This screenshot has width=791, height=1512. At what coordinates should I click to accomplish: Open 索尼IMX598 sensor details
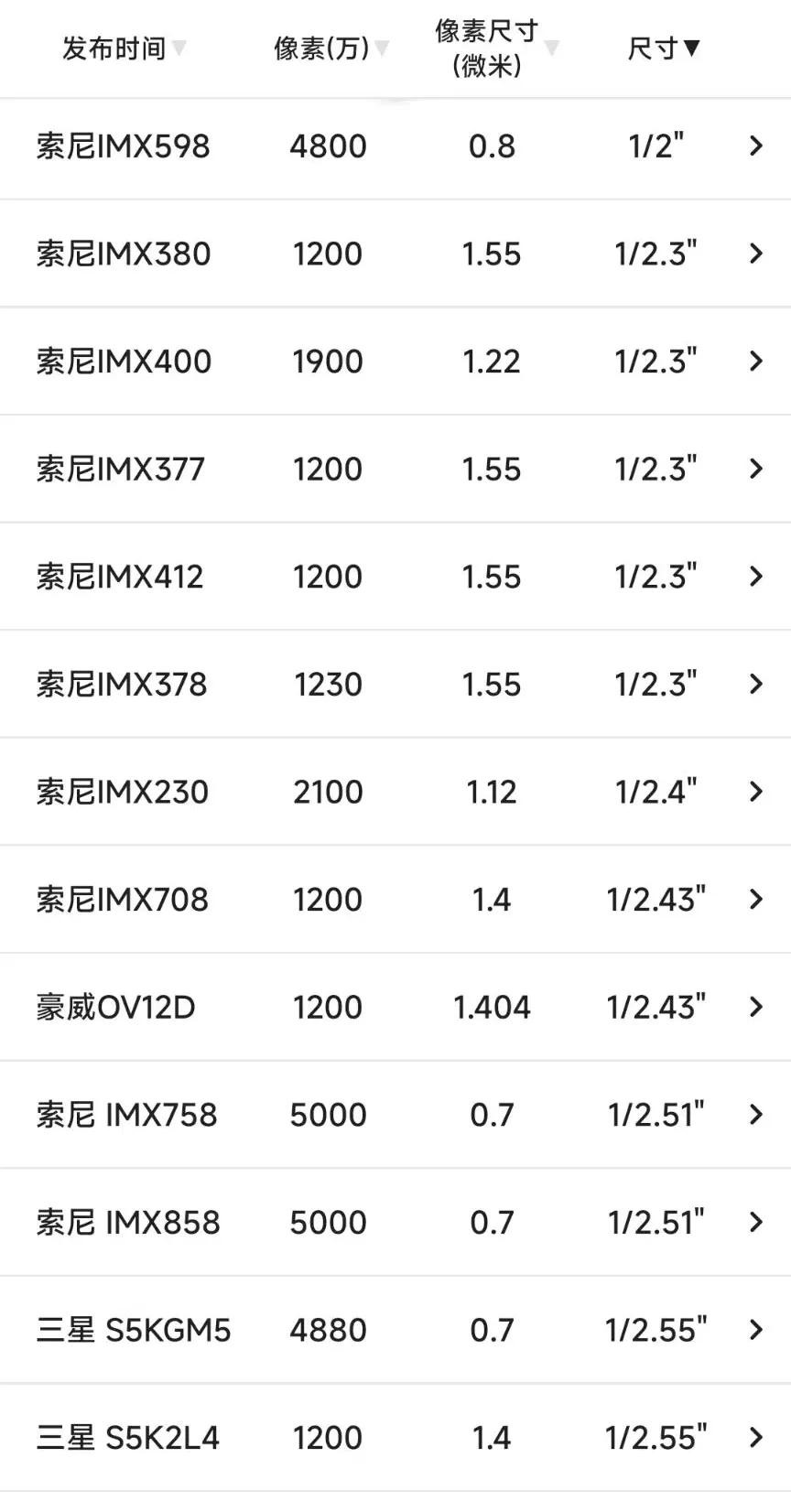click(x=124, y=146)
